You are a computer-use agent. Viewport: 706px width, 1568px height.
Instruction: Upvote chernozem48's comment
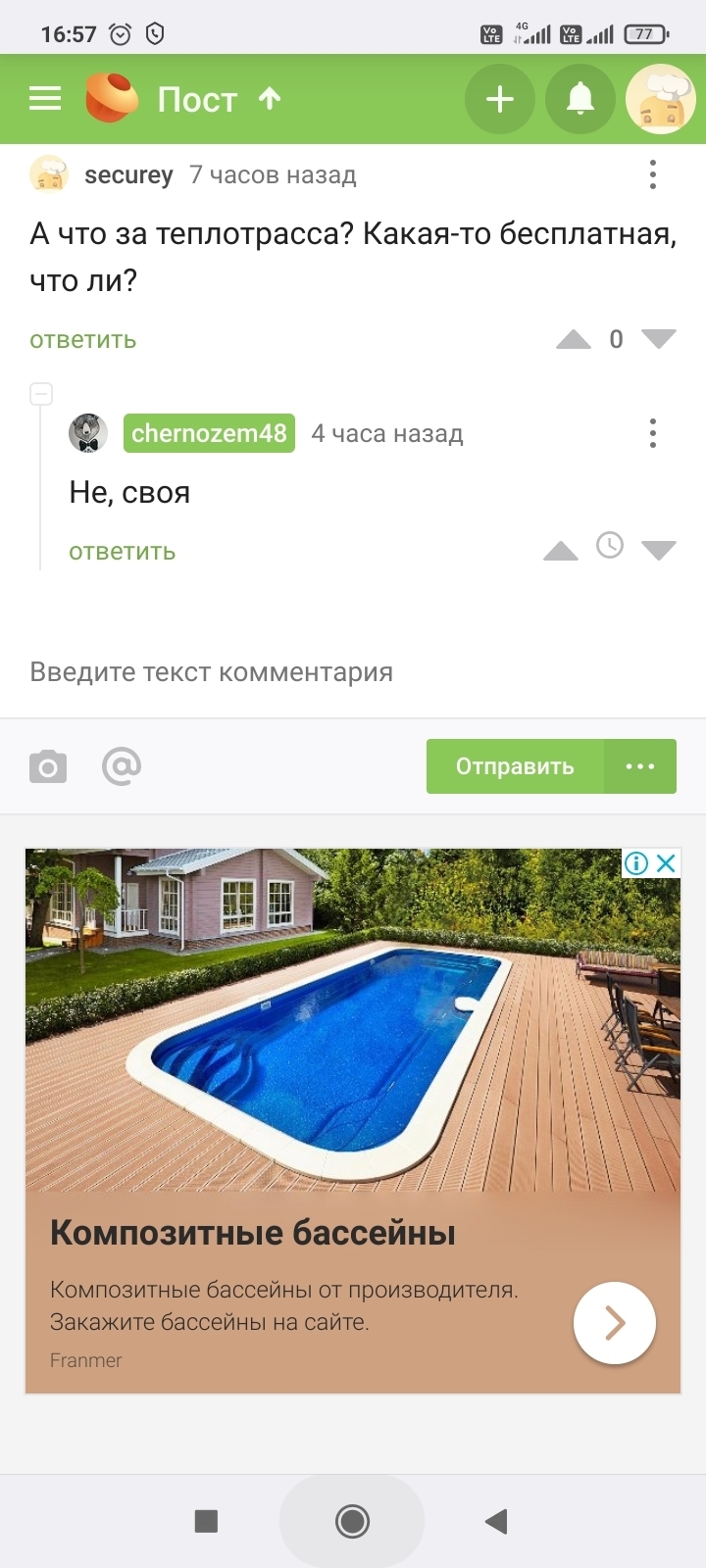(x=561, y=551)
